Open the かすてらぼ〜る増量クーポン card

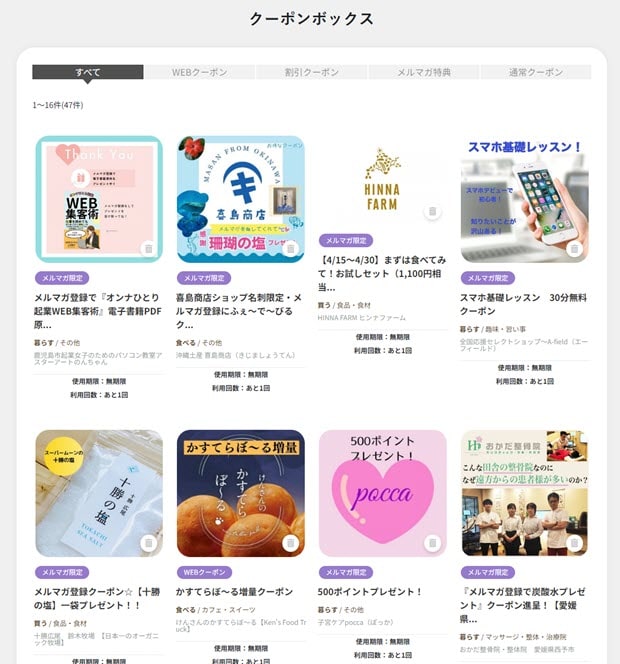[240, 592]
